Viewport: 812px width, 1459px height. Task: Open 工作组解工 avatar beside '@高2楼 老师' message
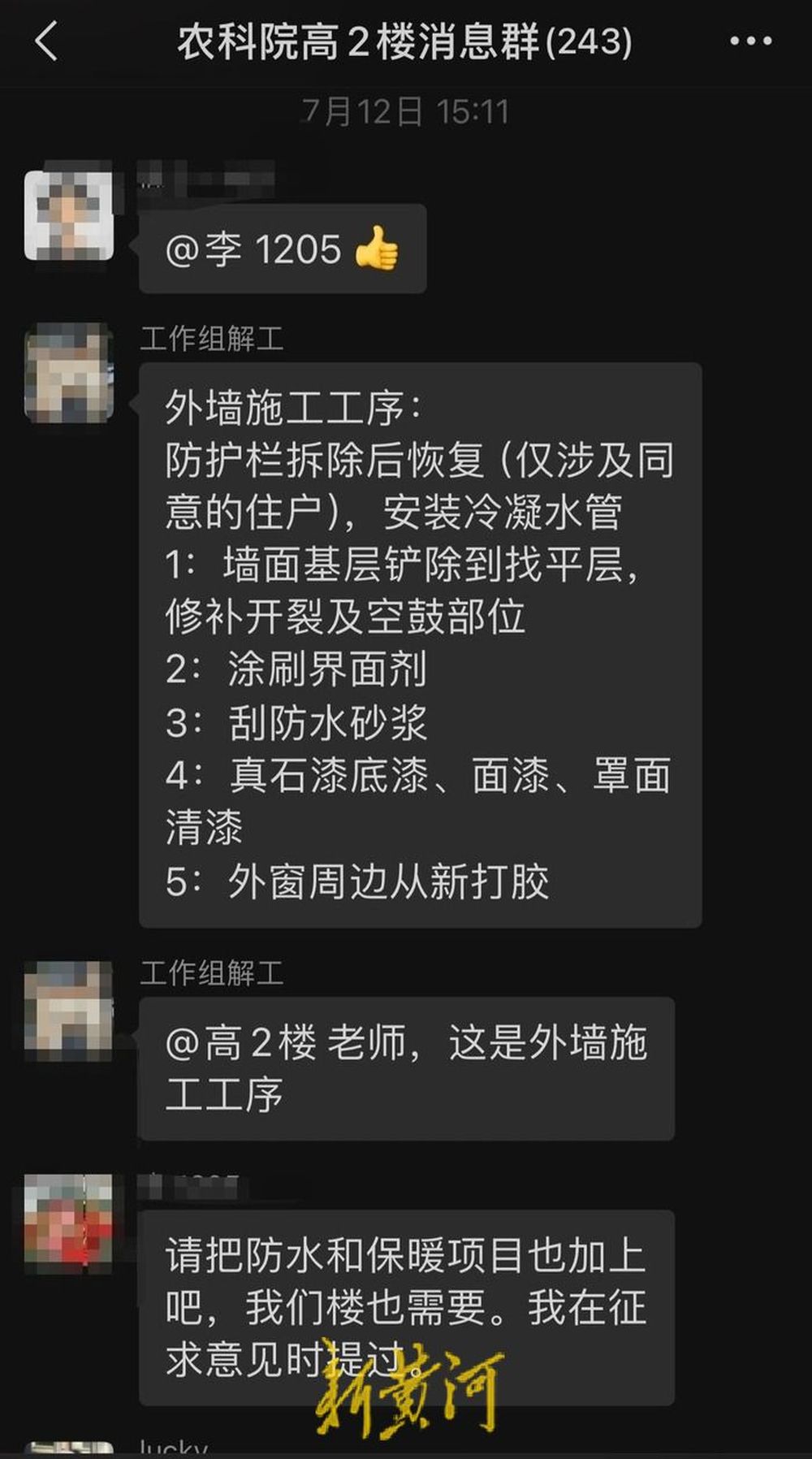[69, 1010]
